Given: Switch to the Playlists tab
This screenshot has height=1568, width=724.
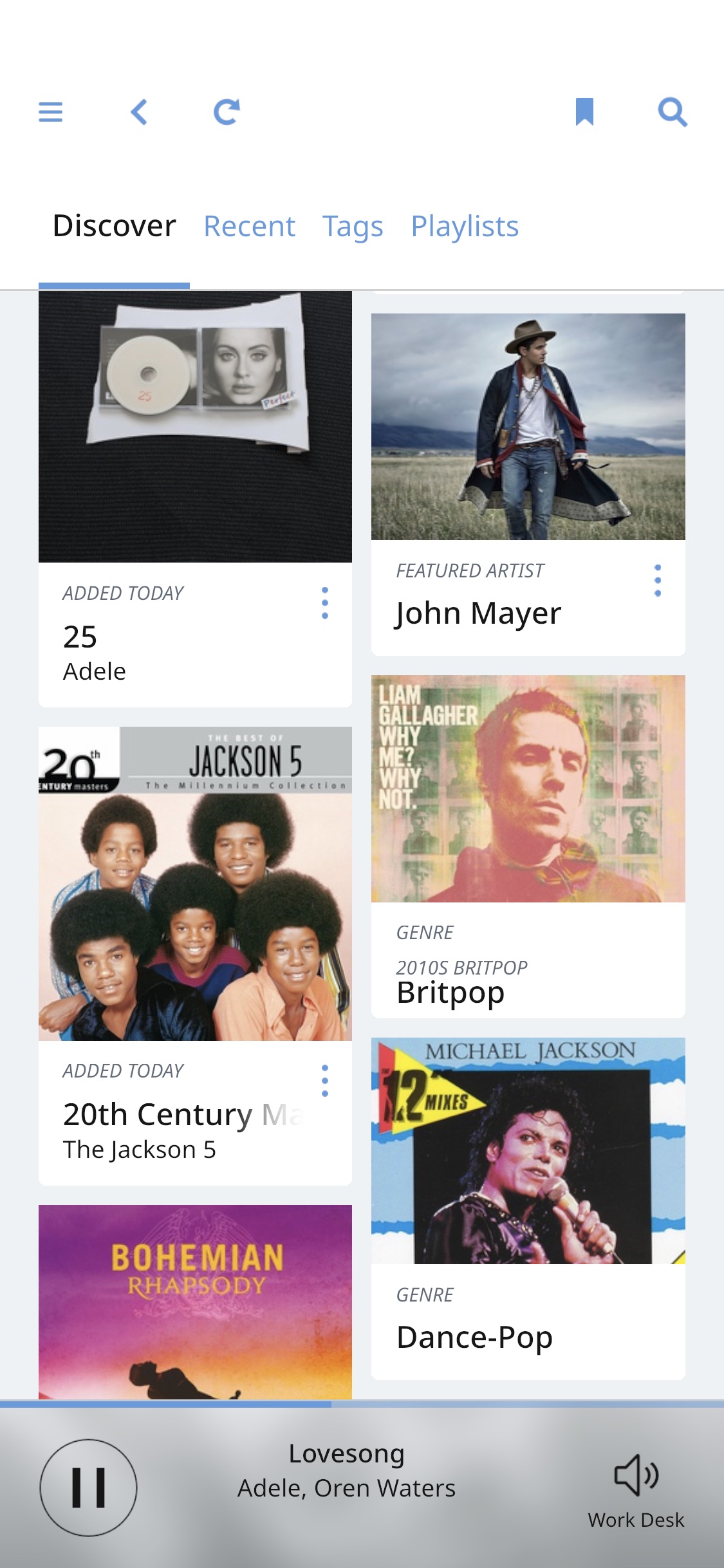Looking at the screenshot, I should (465, 227).
